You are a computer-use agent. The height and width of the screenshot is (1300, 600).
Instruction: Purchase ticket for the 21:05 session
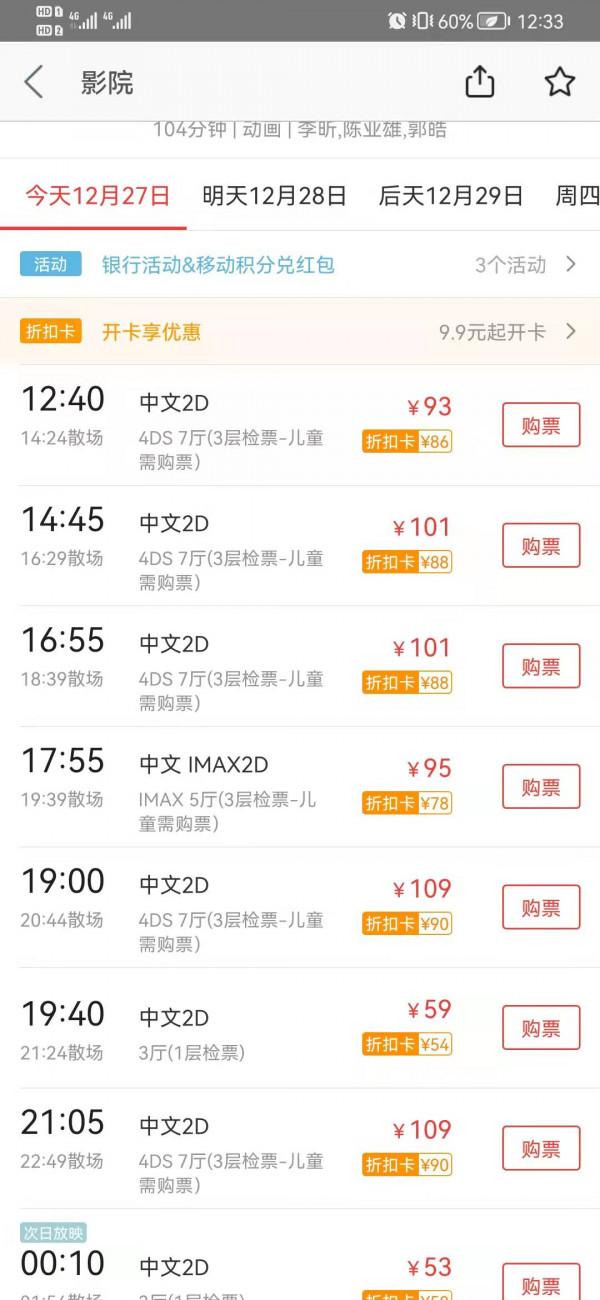(x=540, y=1149)
